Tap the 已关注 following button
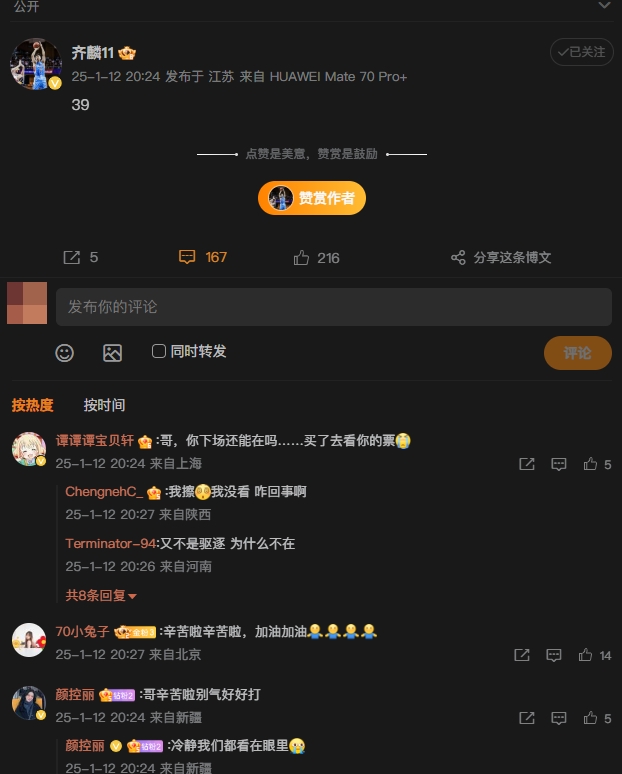Screen dimensions: 622x774 (x=581, y=52)
